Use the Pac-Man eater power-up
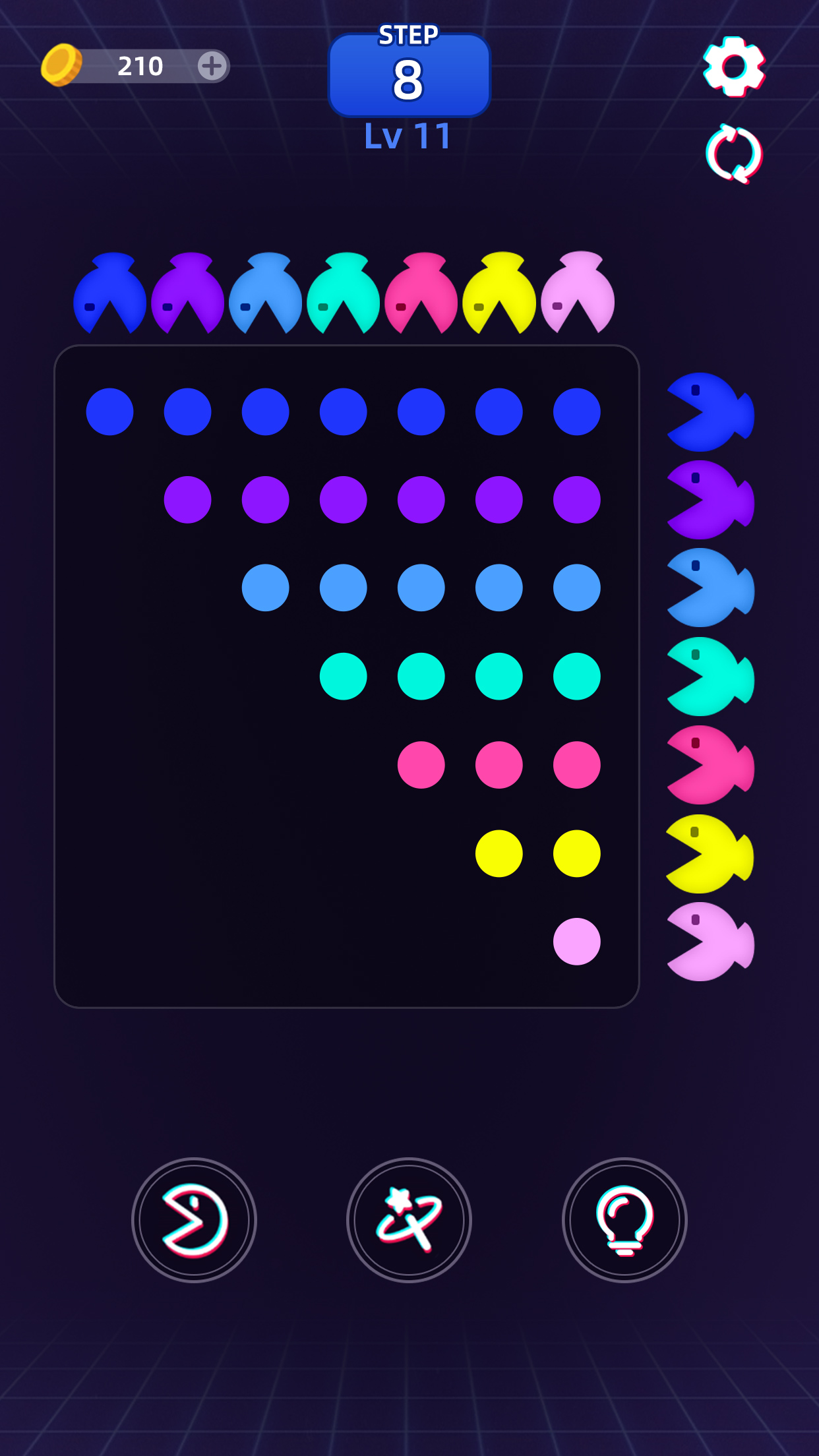The image size is (819, 1456). tap(194, 1220)
